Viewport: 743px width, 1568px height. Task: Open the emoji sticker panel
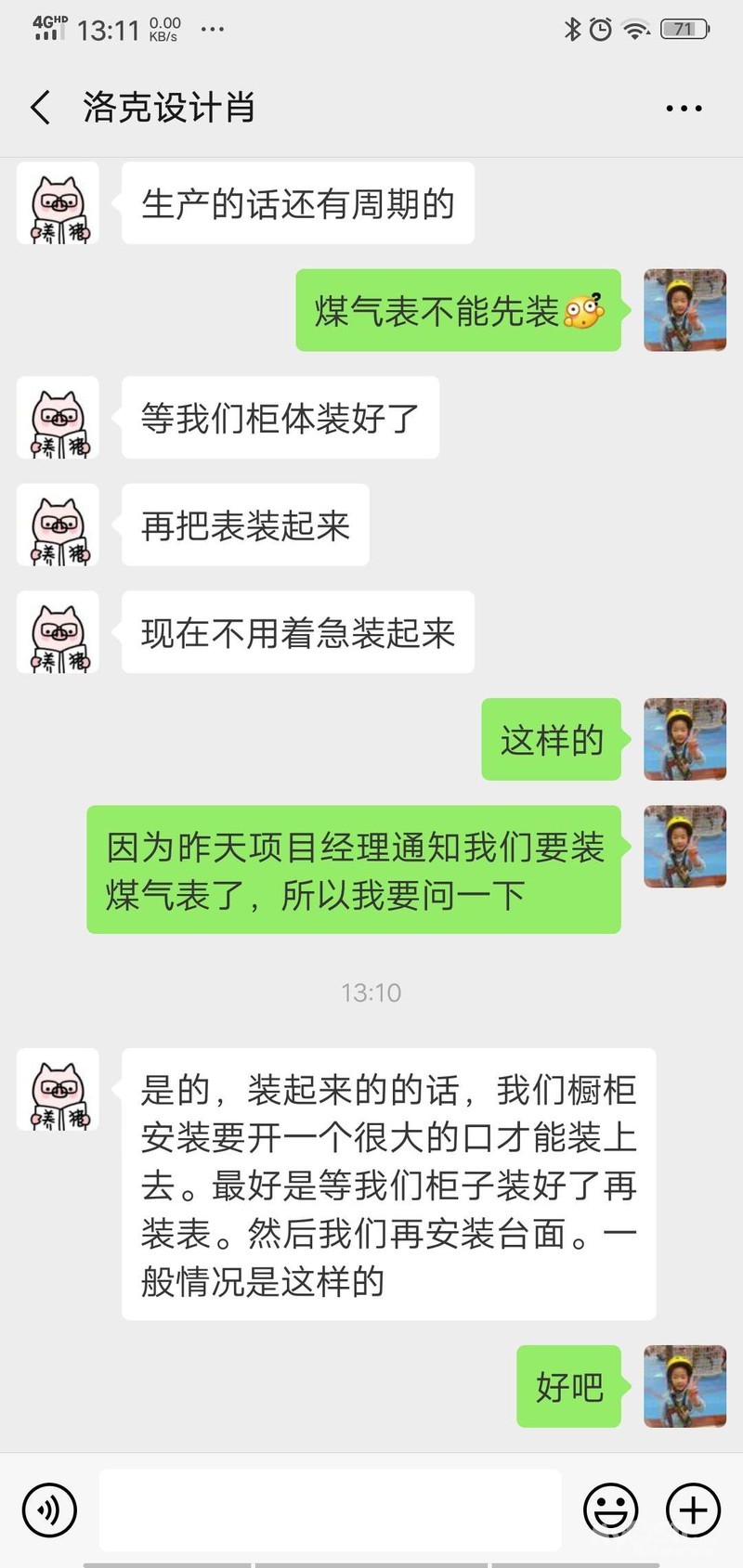tap(610, 1510)
